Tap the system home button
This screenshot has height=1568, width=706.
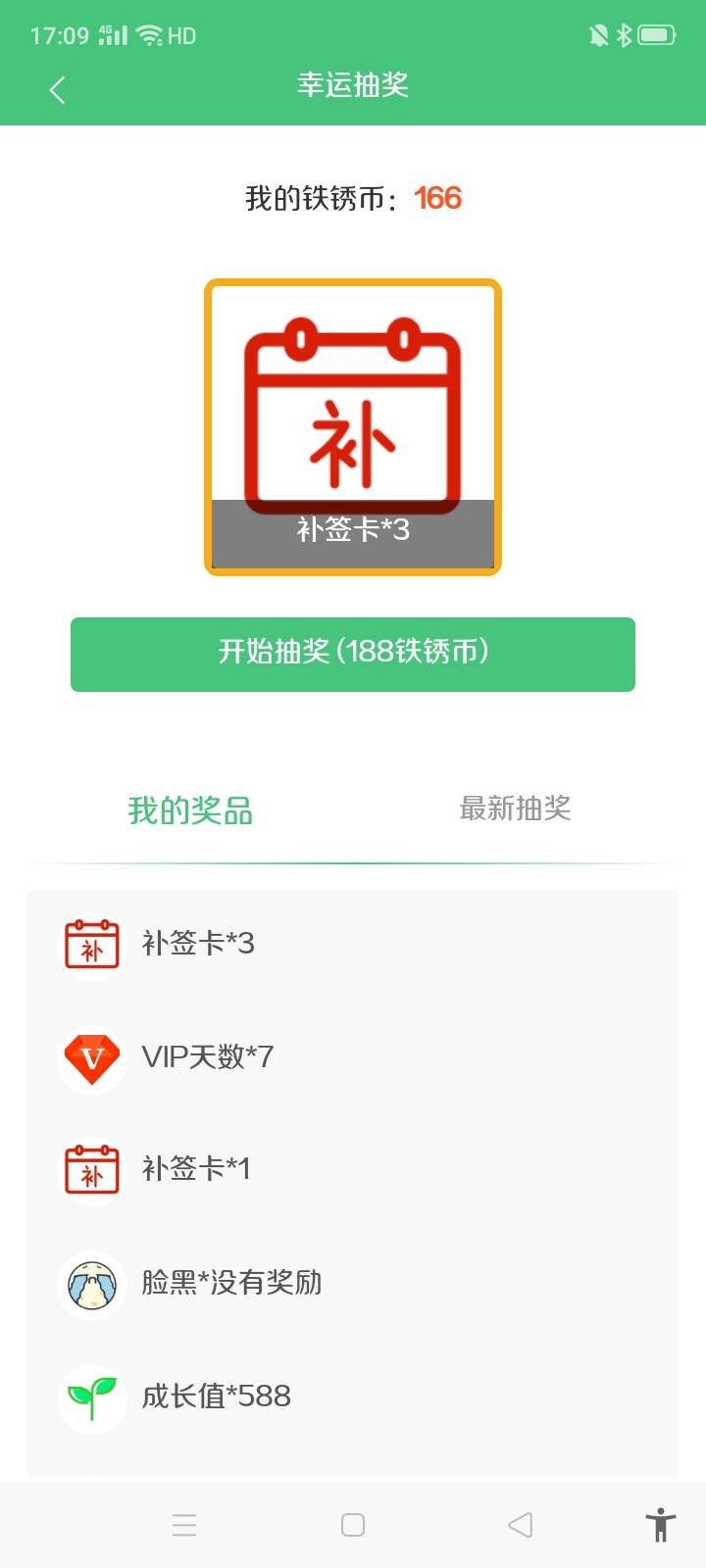pos(353,1525)
